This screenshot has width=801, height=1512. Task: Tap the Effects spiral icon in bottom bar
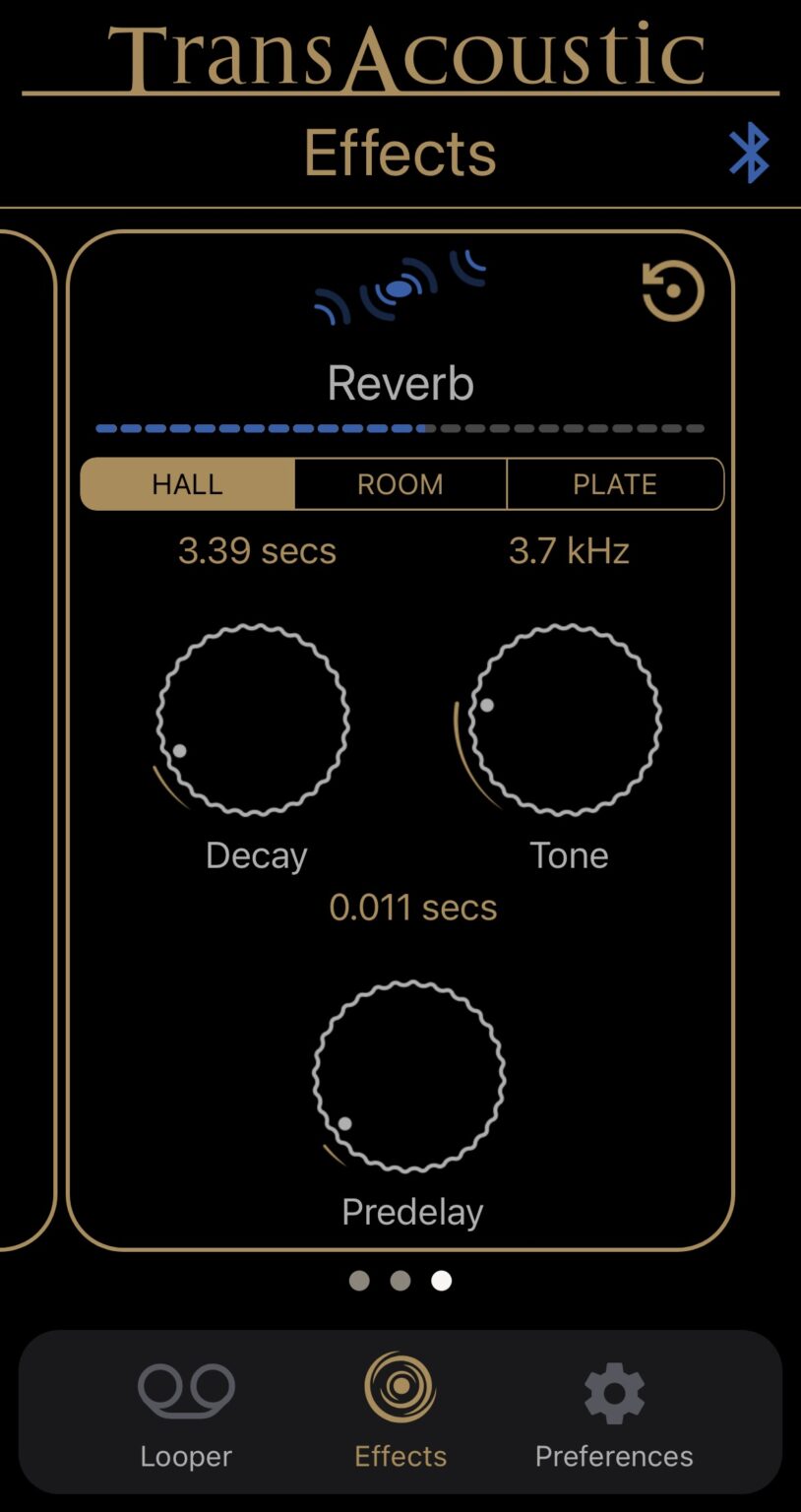pos(400,1387)
